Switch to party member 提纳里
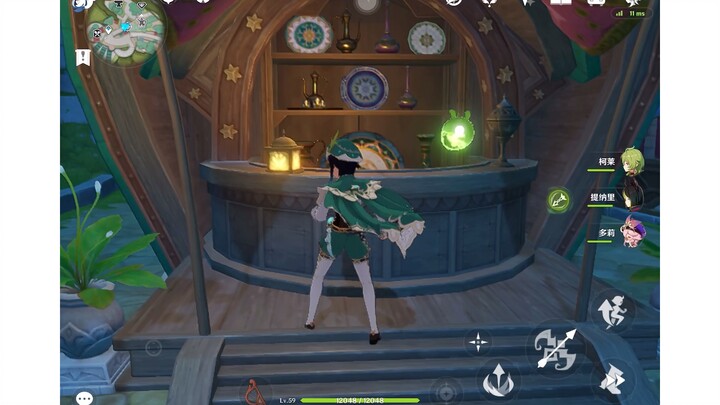Screen dimensions: 720x405 click(630, 198)
